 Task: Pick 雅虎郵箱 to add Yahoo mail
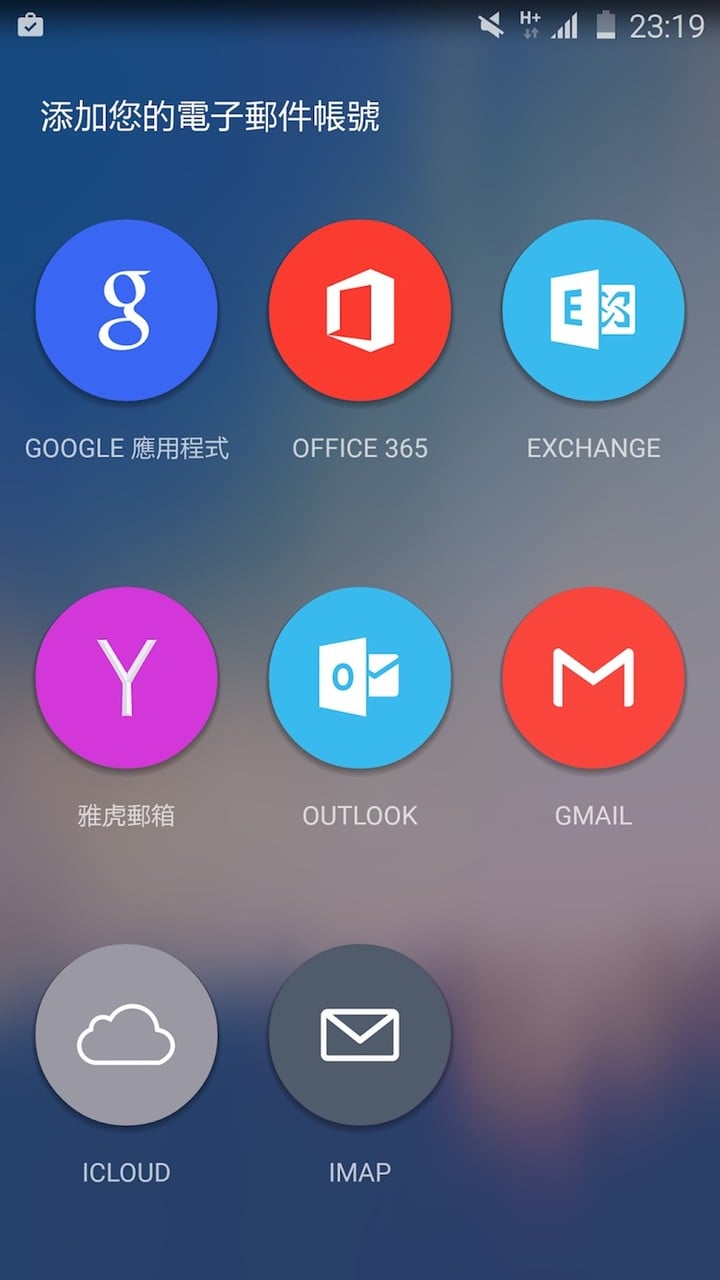126,677
